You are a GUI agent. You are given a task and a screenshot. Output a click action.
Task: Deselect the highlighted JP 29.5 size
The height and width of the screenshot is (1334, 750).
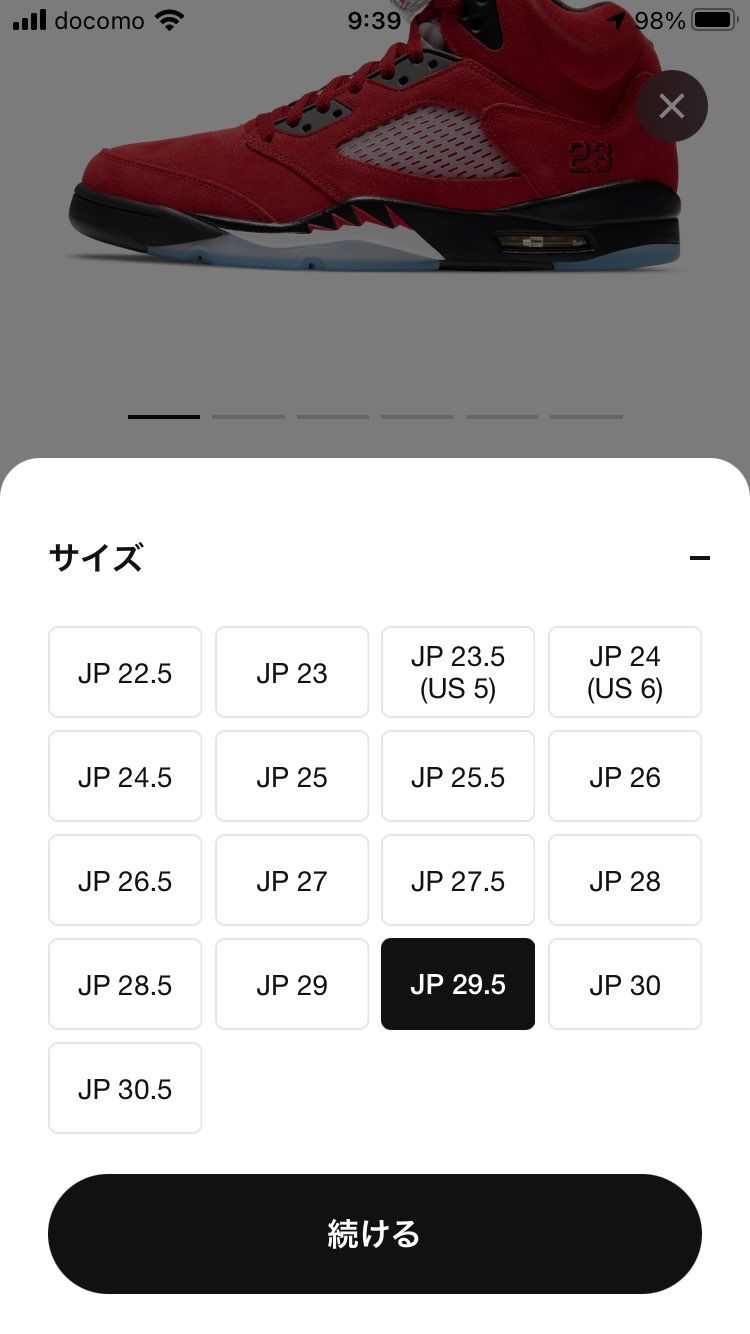click(x=458, y=984)
